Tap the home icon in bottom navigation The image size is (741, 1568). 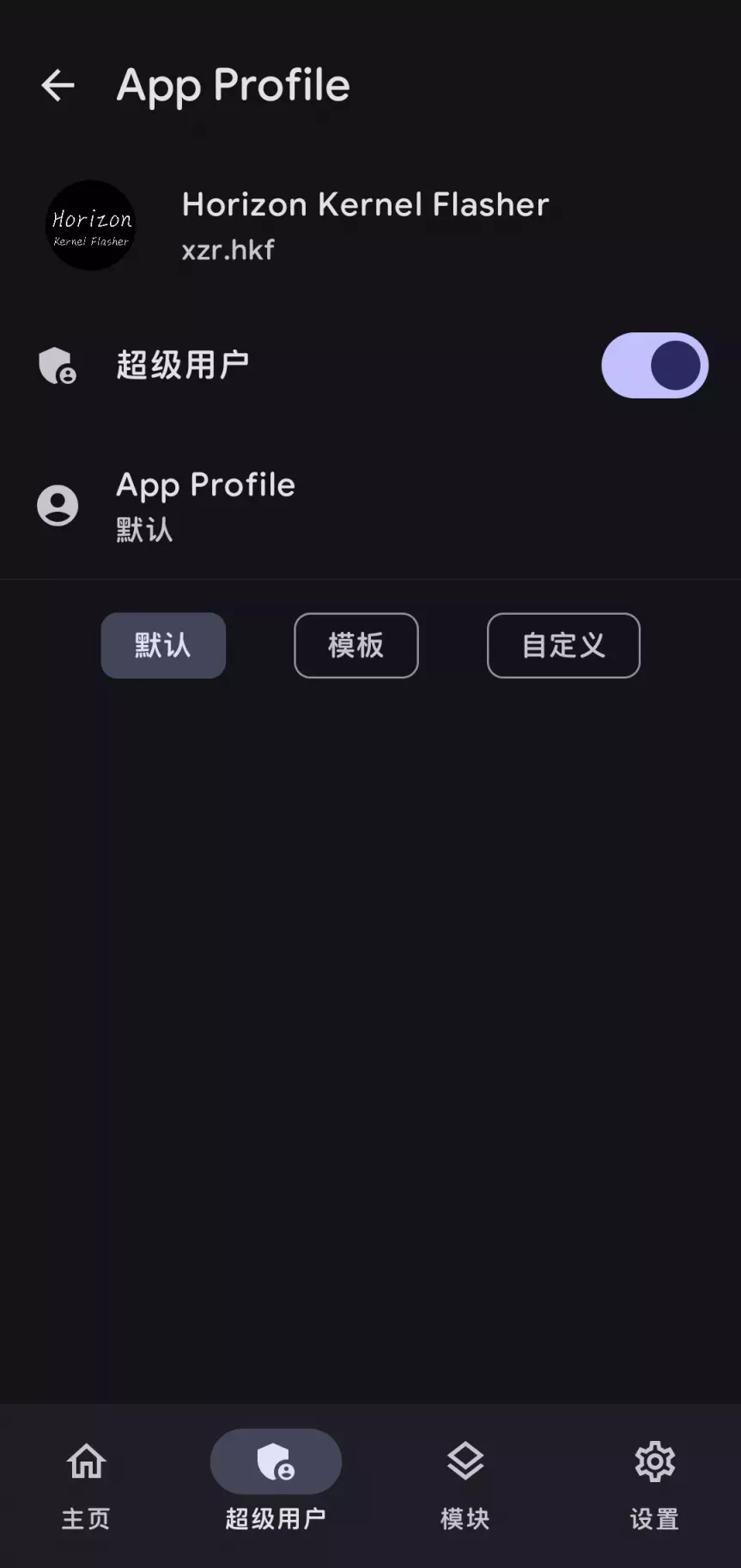(x=85, y=1461)
